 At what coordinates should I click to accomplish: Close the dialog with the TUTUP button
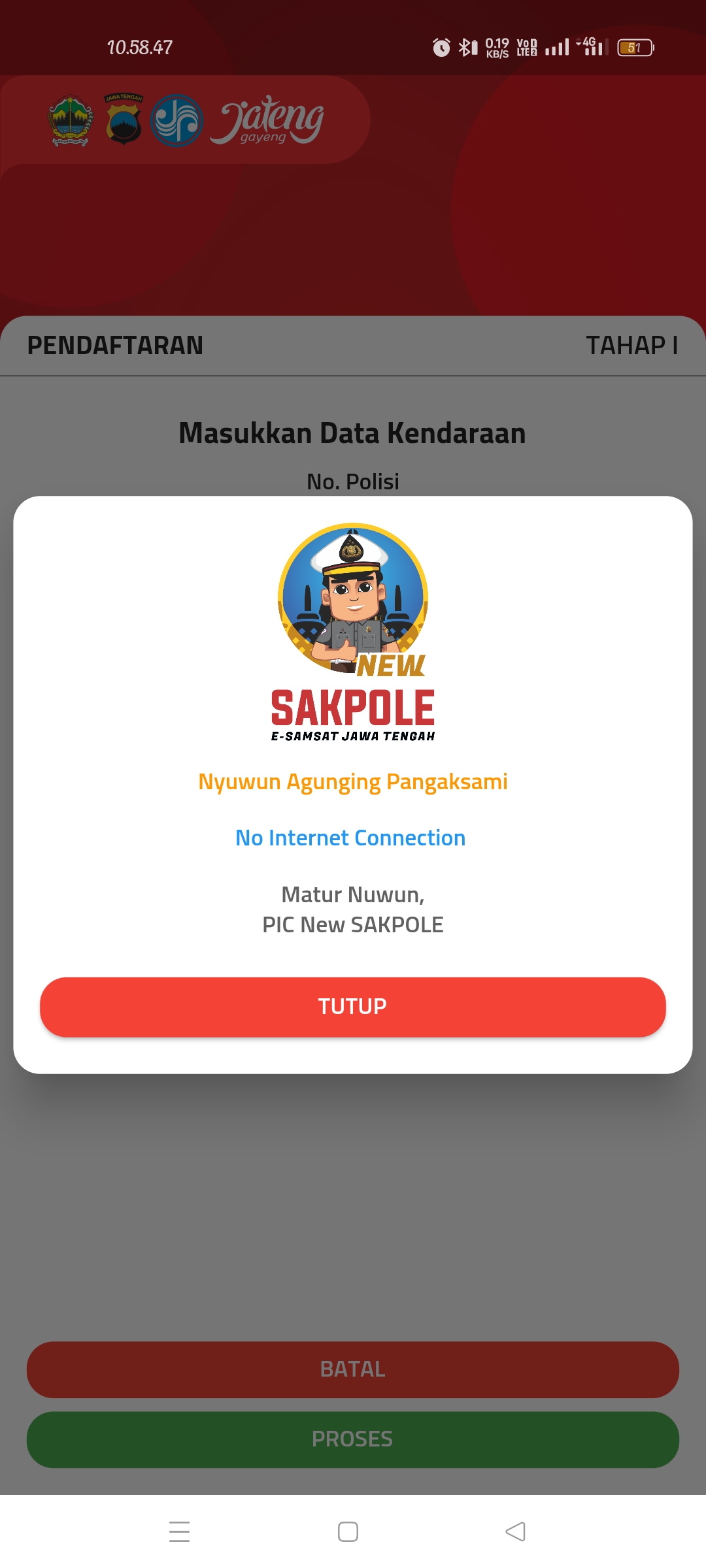point(352,1007)
